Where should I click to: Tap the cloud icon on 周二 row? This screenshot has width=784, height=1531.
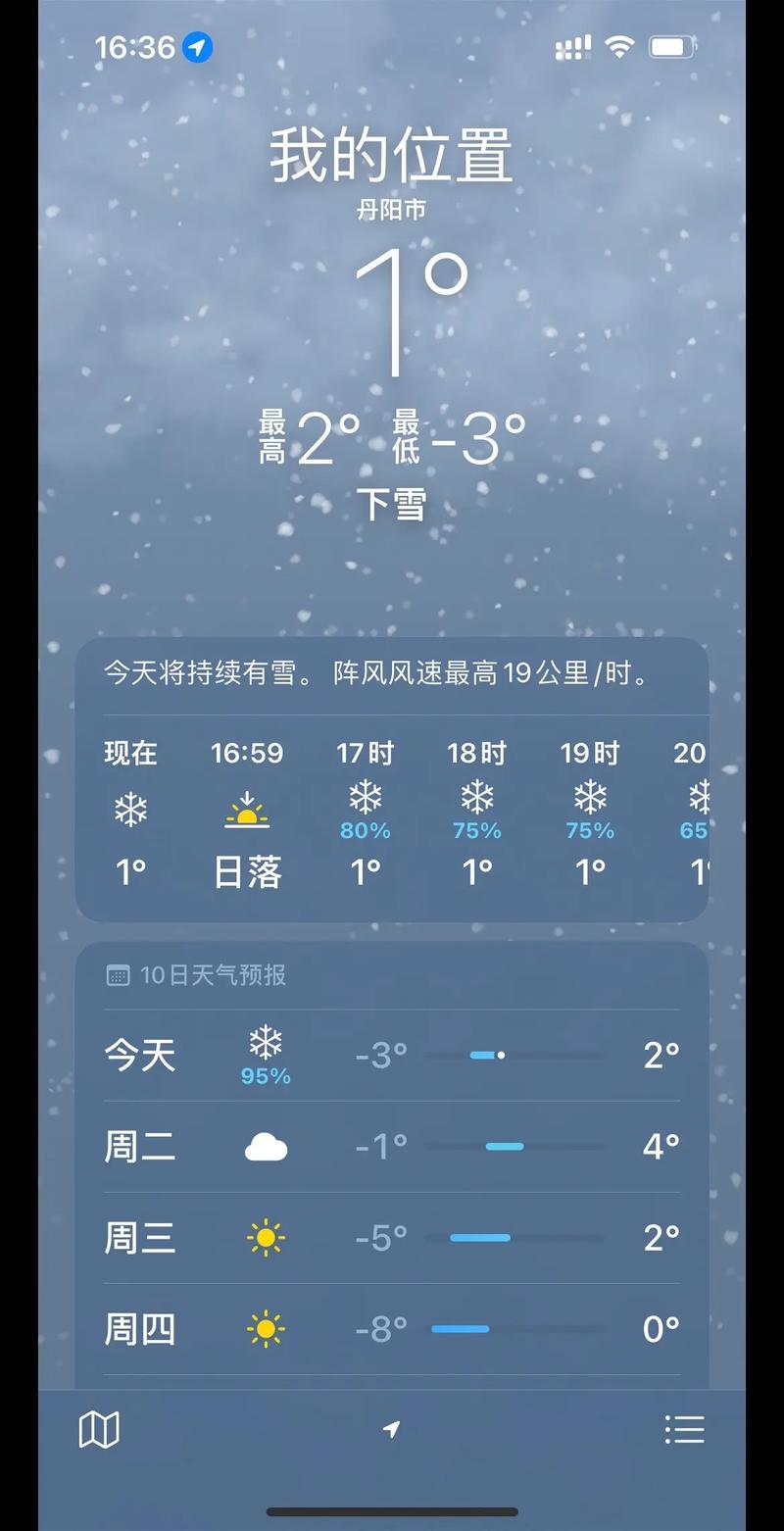pos(265,1145)
